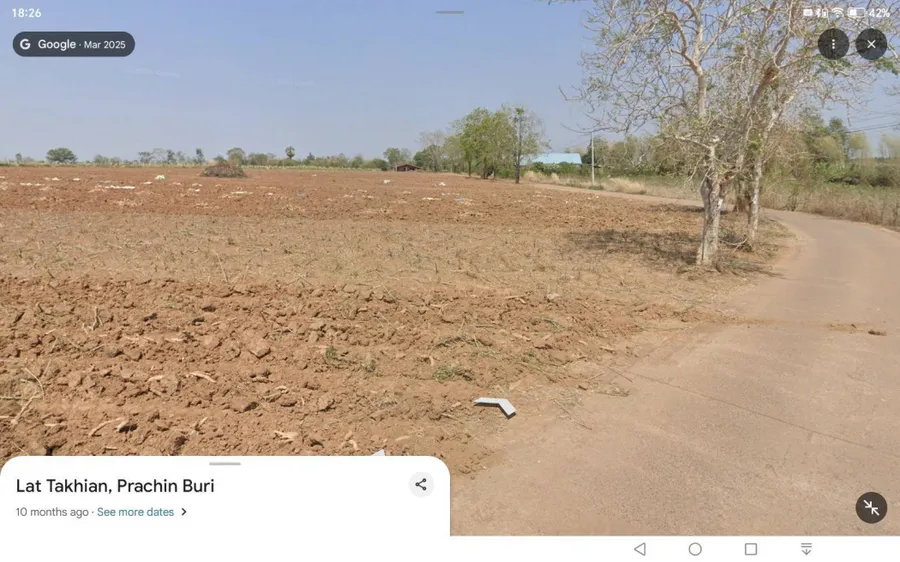Viewport: 900px width, 562px height.
Task: Open recent apps
Action: click(x=751, y=549)
